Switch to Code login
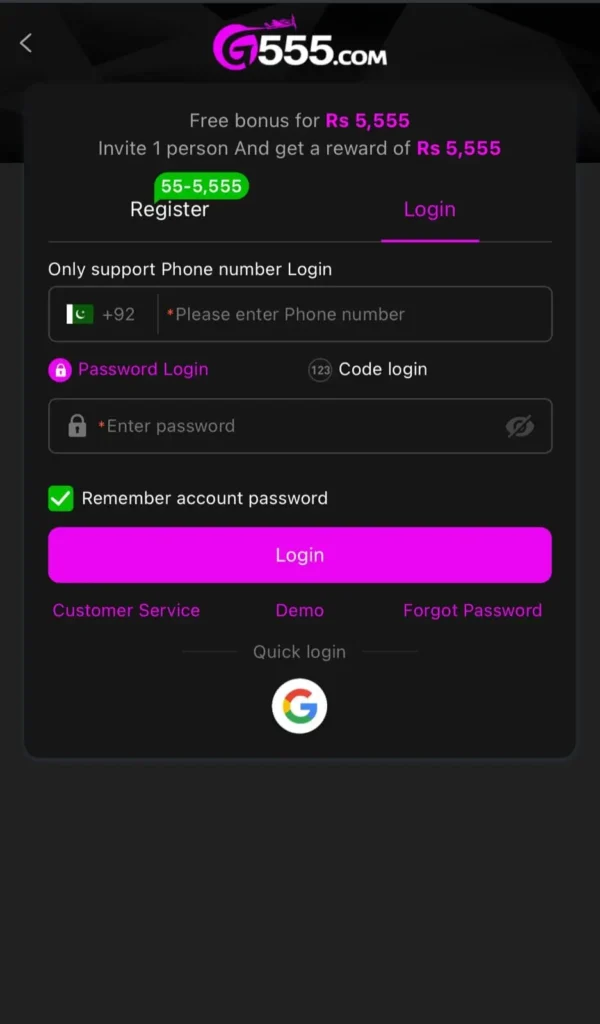Screen dimensions: 600x1024 pyautogui.click(x=368, y=370)
